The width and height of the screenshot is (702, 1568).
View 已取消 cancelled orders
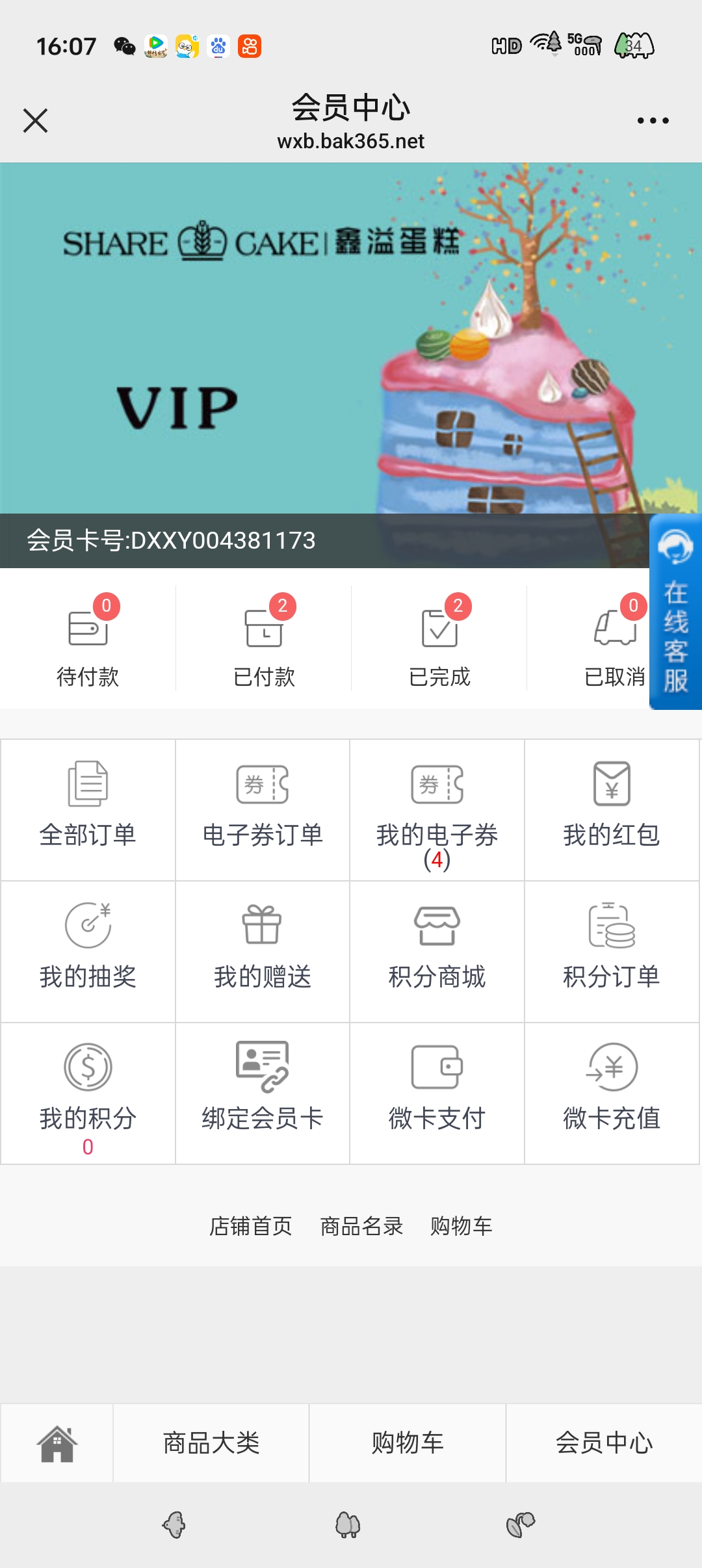pyautogui.click(x=615, y=640)
